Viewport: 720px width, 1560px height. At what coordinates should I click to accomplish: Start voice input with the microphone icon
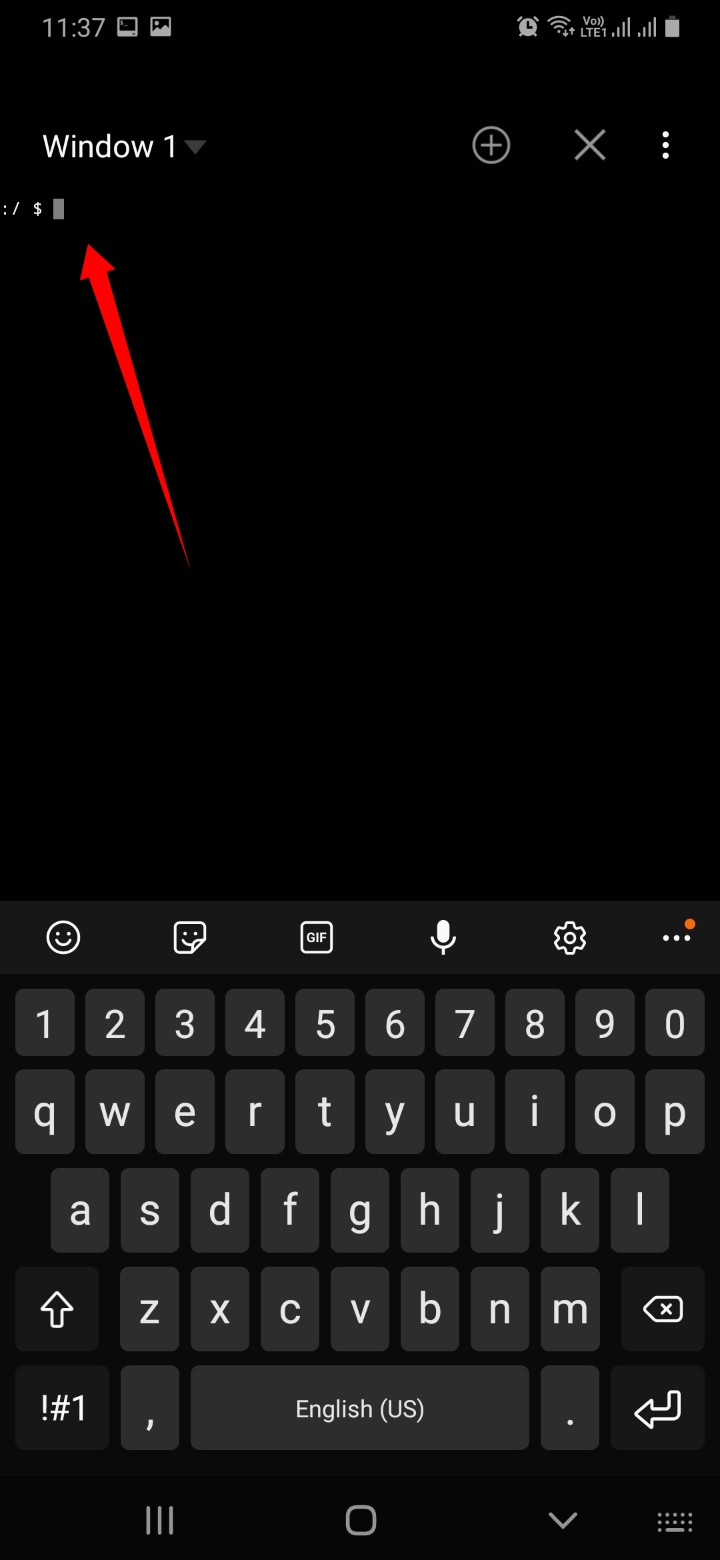tap(443, 937)
